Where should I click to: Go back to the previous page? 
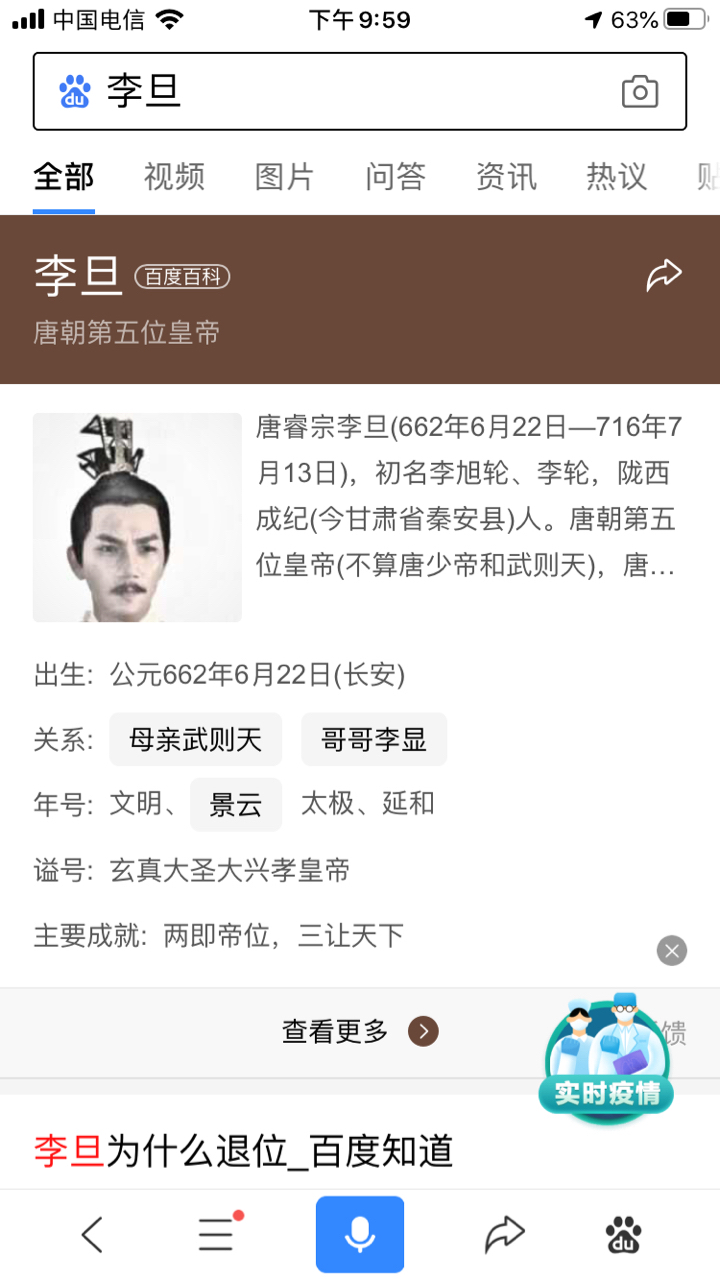coord(92,1235)
